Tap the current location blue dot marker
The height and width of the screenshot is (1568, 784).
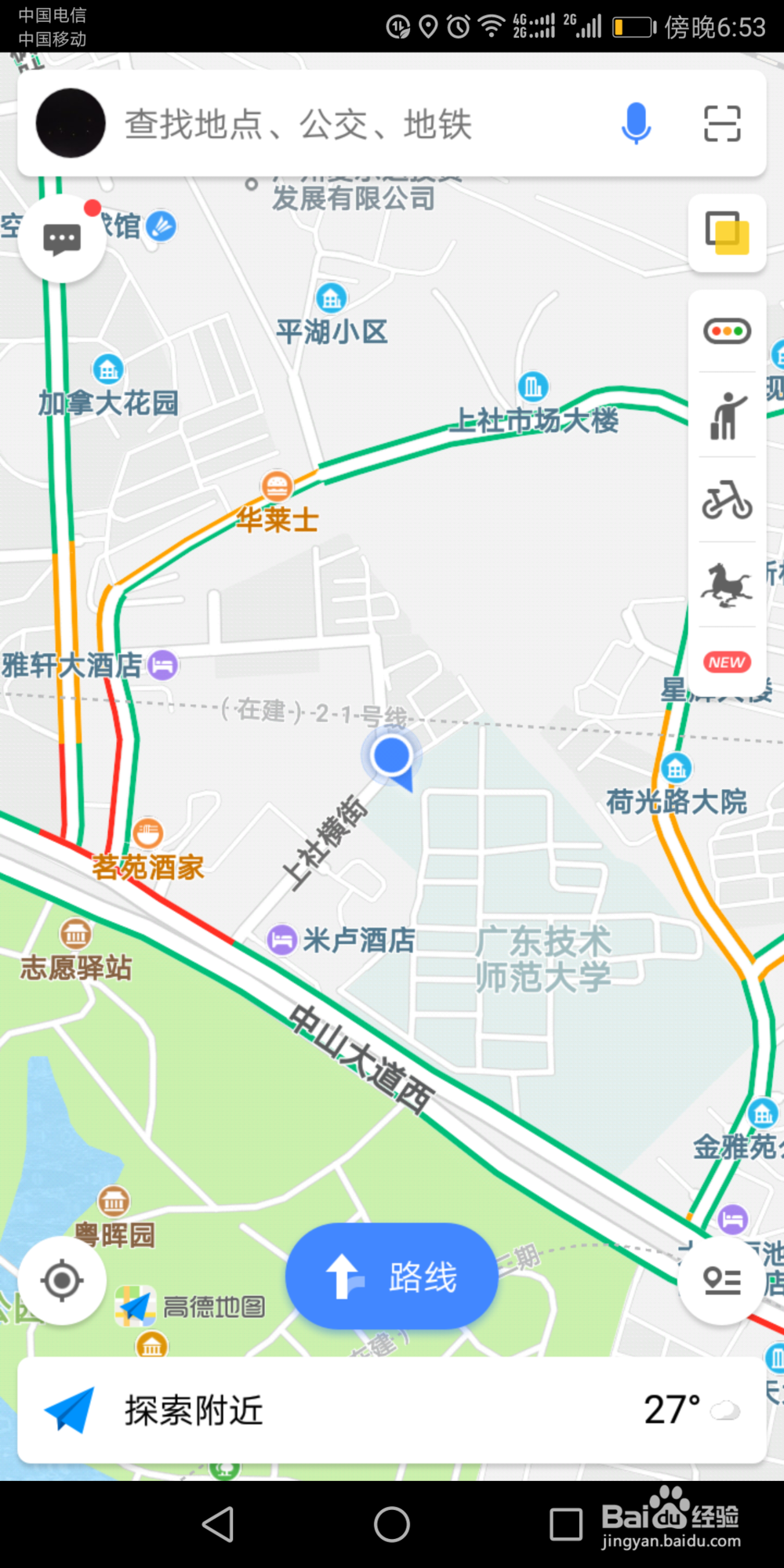tap(392, 755)
